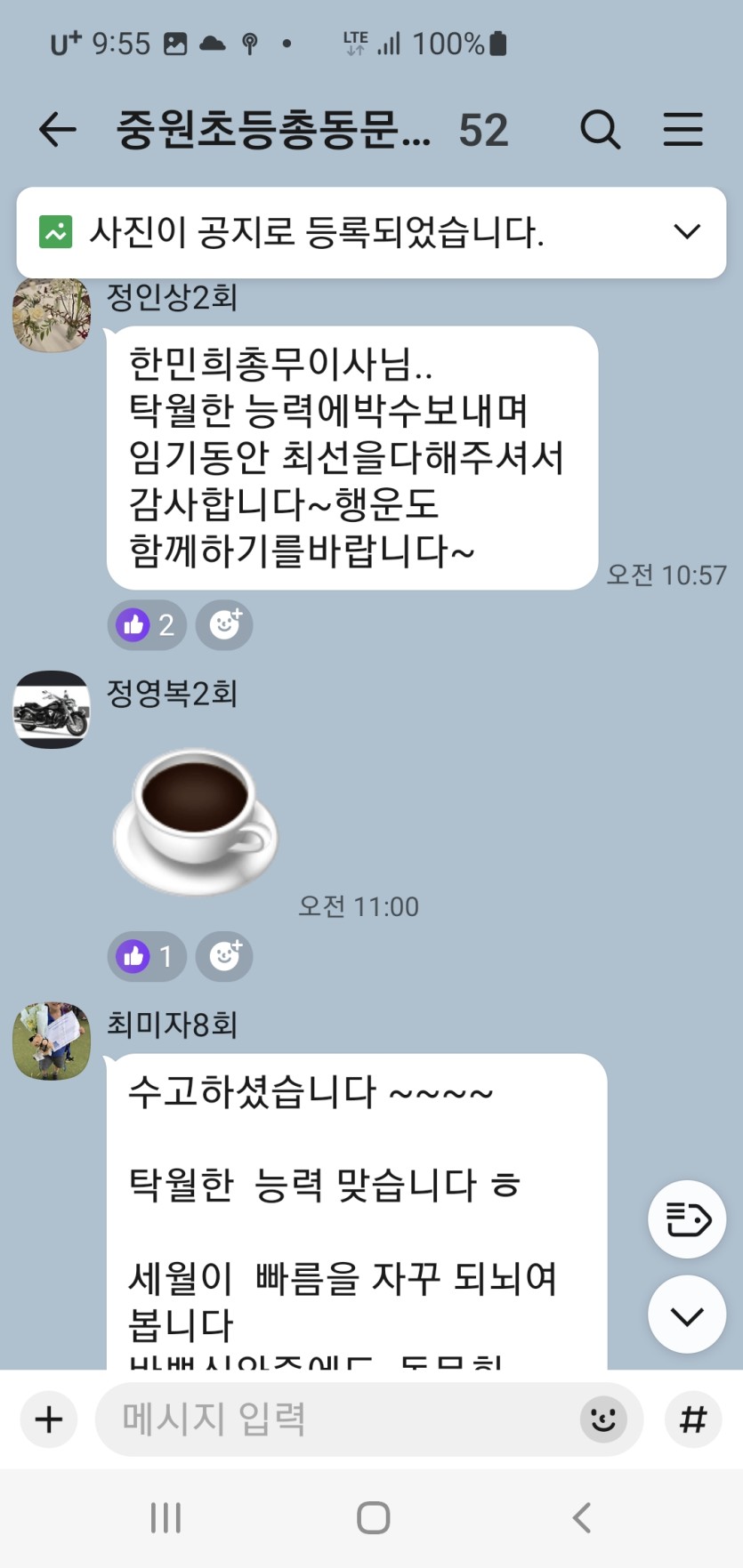Focus the 메시지 입력 text field
This screenshot has height=1568, width=743.
(x=338, y=1419)
